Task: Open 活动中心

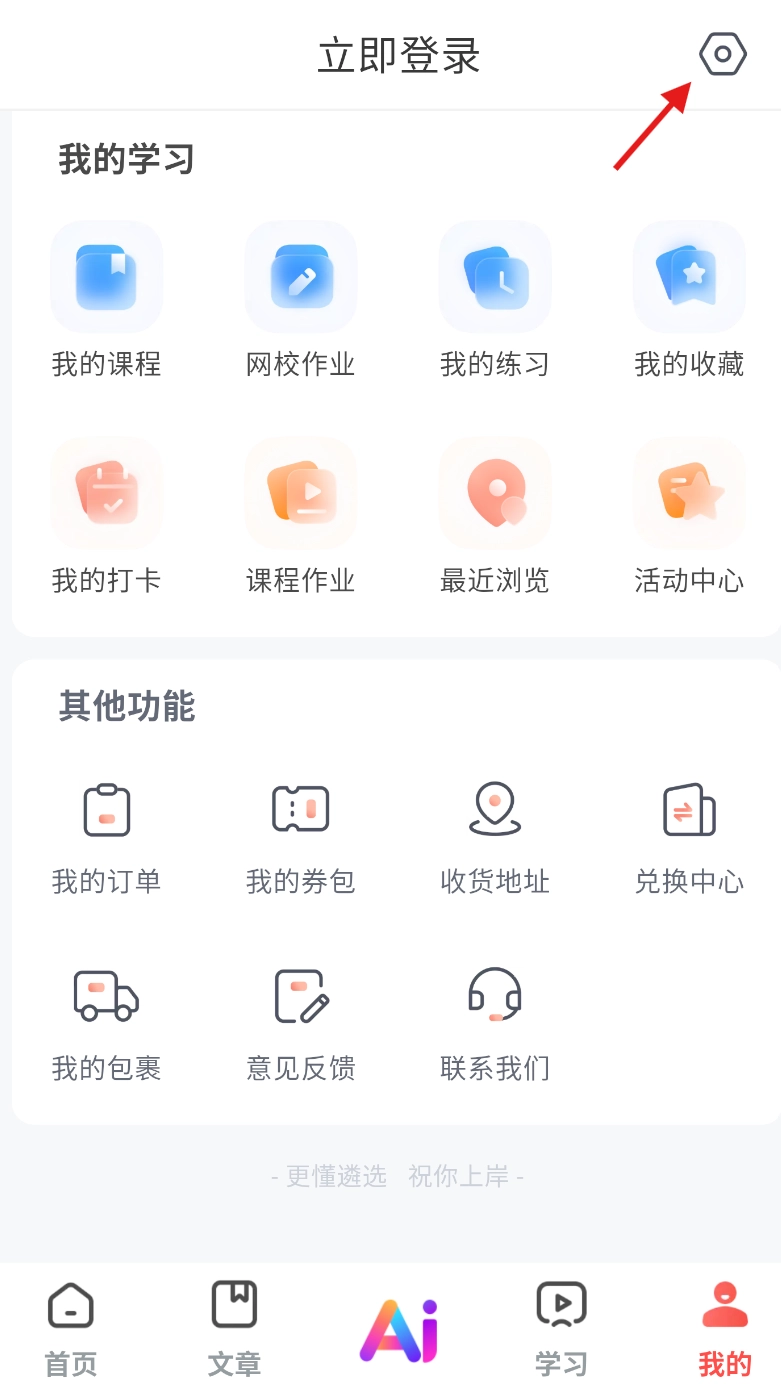Action: click(689, 516)
